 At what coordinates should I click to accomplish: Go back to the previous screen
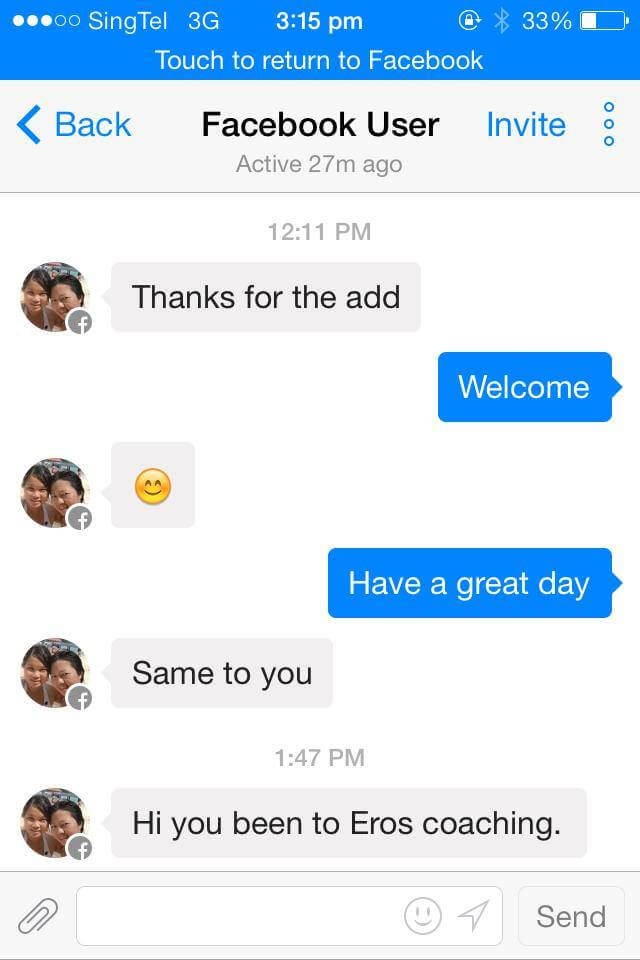(x=74, y=126)
